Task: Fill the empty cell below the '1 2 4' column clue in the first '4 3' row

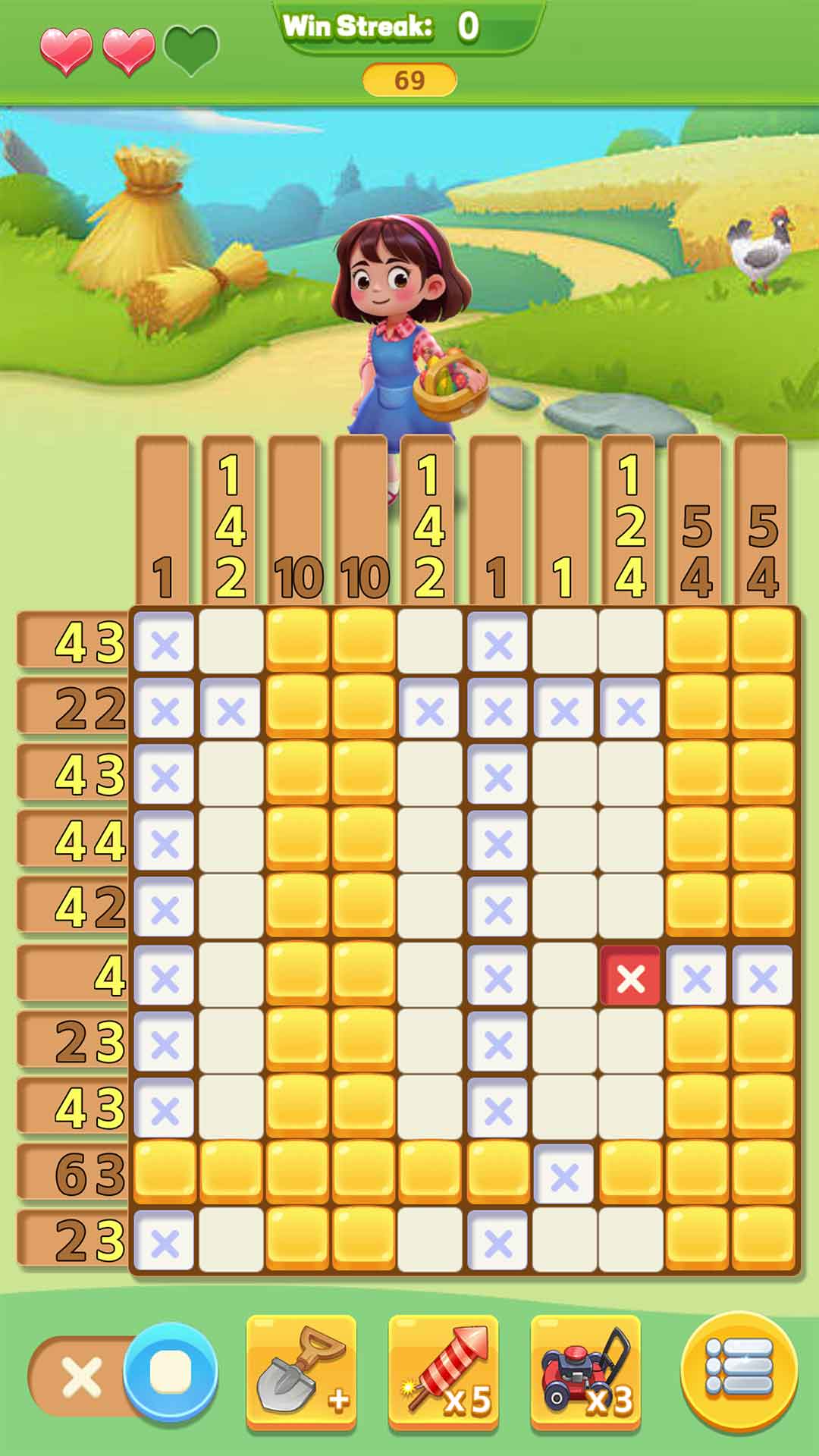Action: click(630, 642)
